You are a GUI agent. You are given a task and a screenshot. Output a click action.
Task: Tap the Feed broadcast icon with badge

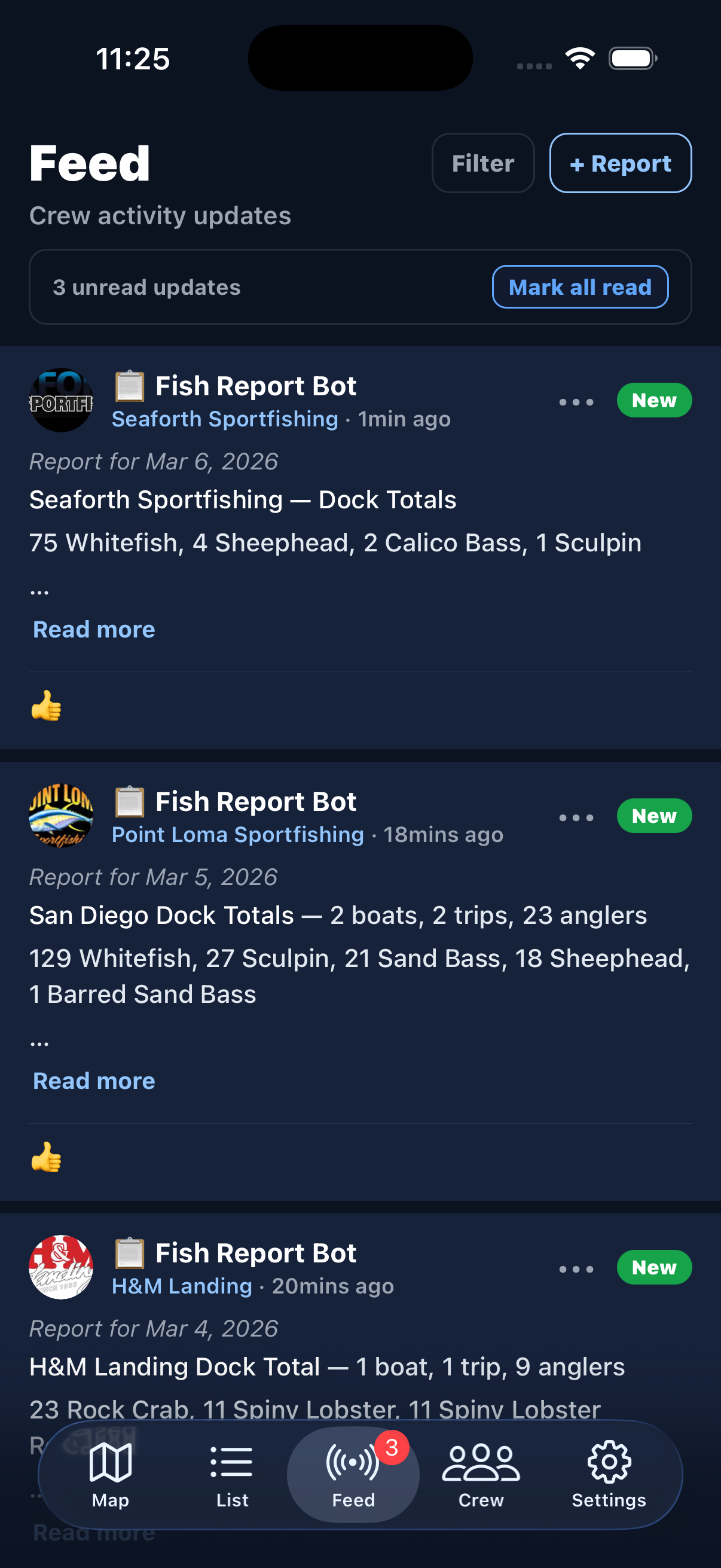(x=353, y=1463)
